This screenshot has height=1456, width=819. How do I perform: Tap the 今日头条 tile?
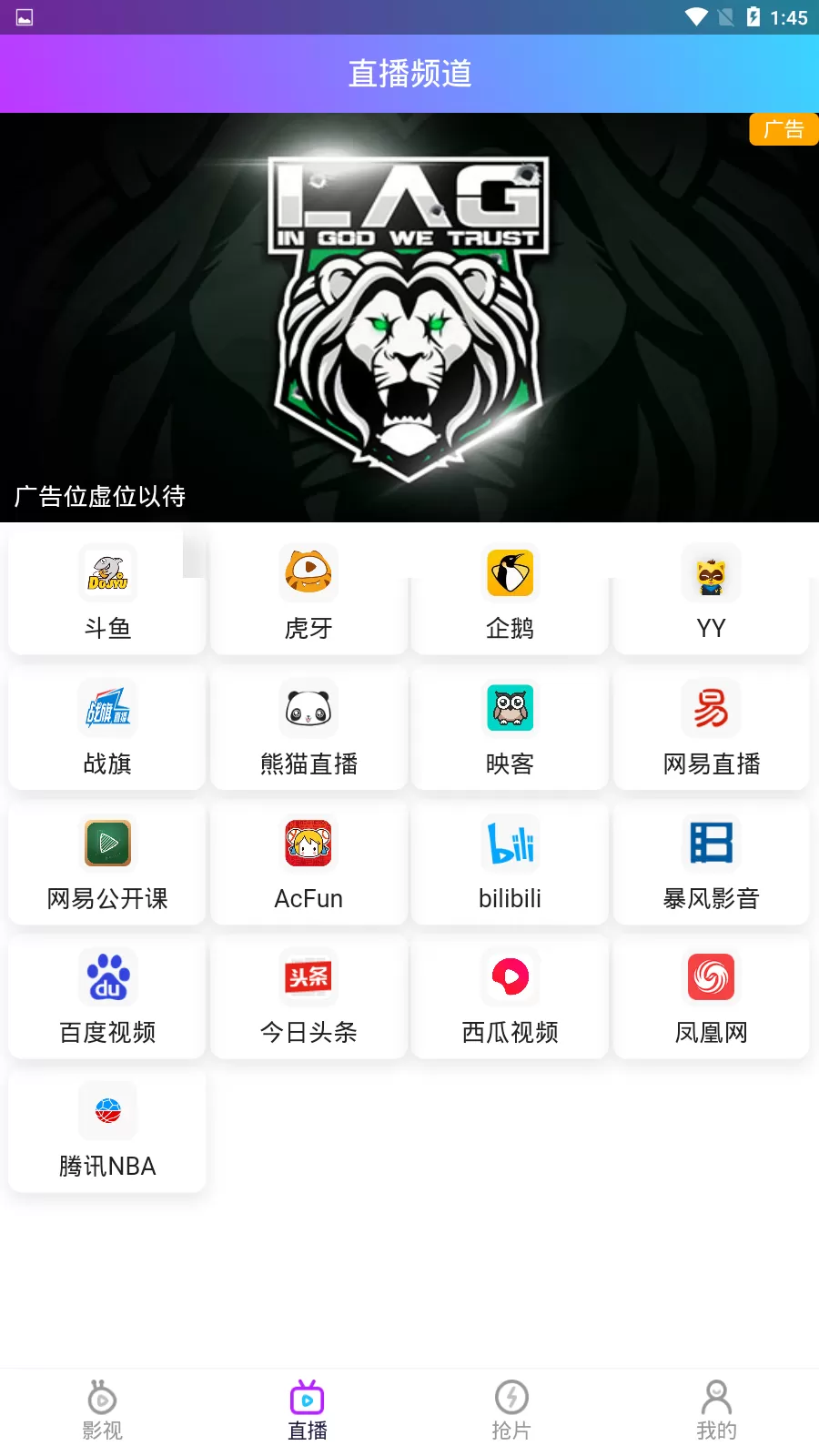click(x=308, y=996)
